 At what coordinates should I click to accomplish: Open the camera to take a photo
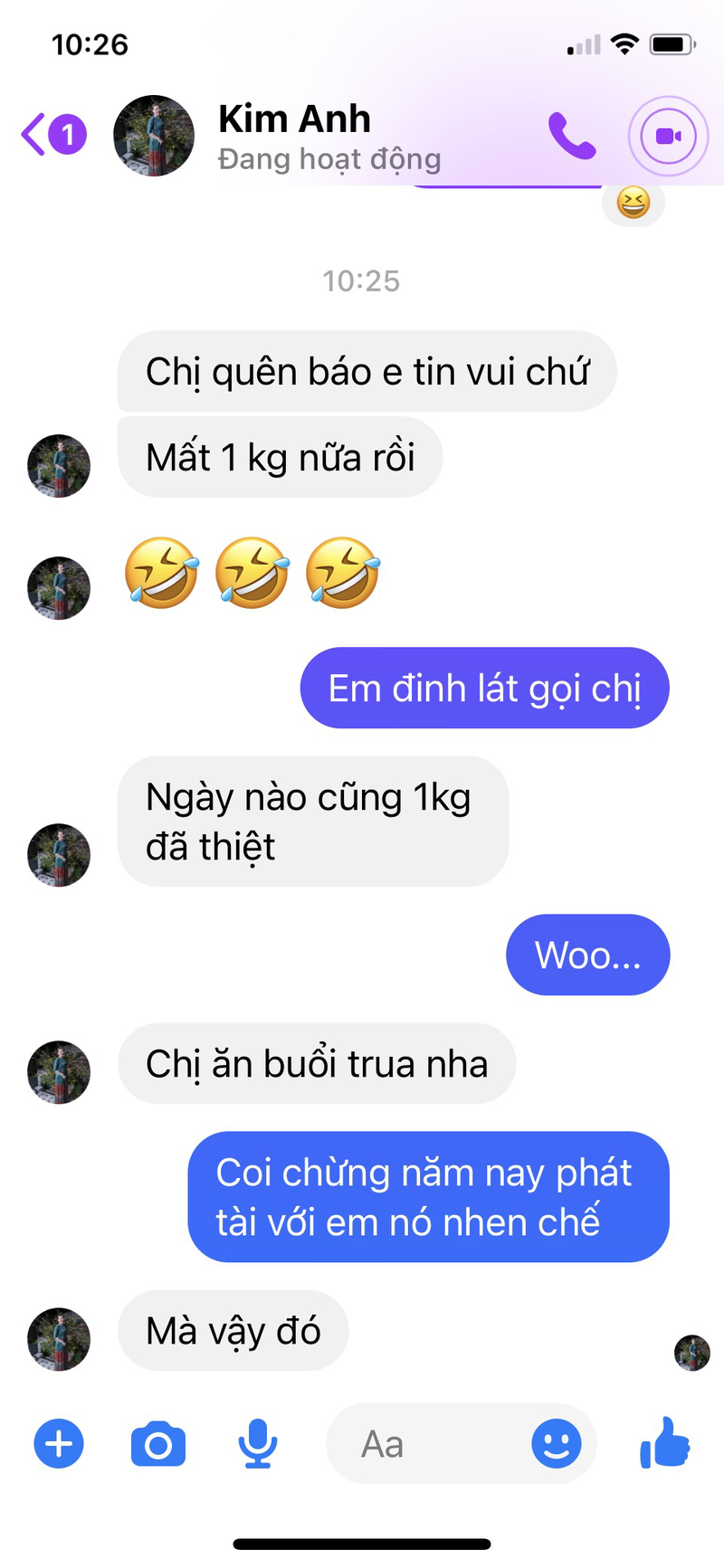pyautogui.click(x=158, y=1443)
